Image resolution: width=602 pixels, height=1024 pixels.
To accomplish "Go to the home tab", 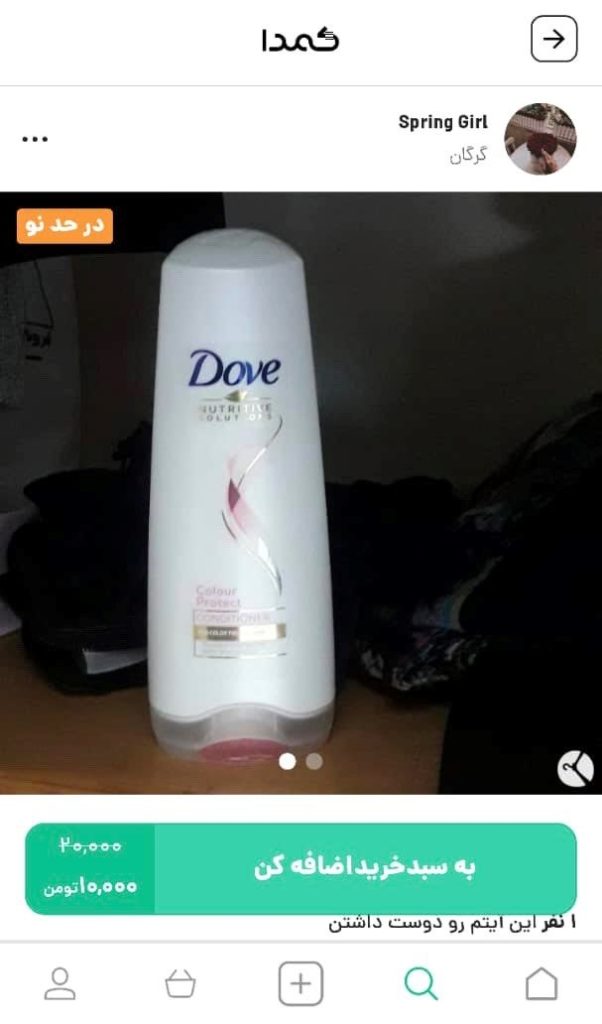I will click(541, 984).
